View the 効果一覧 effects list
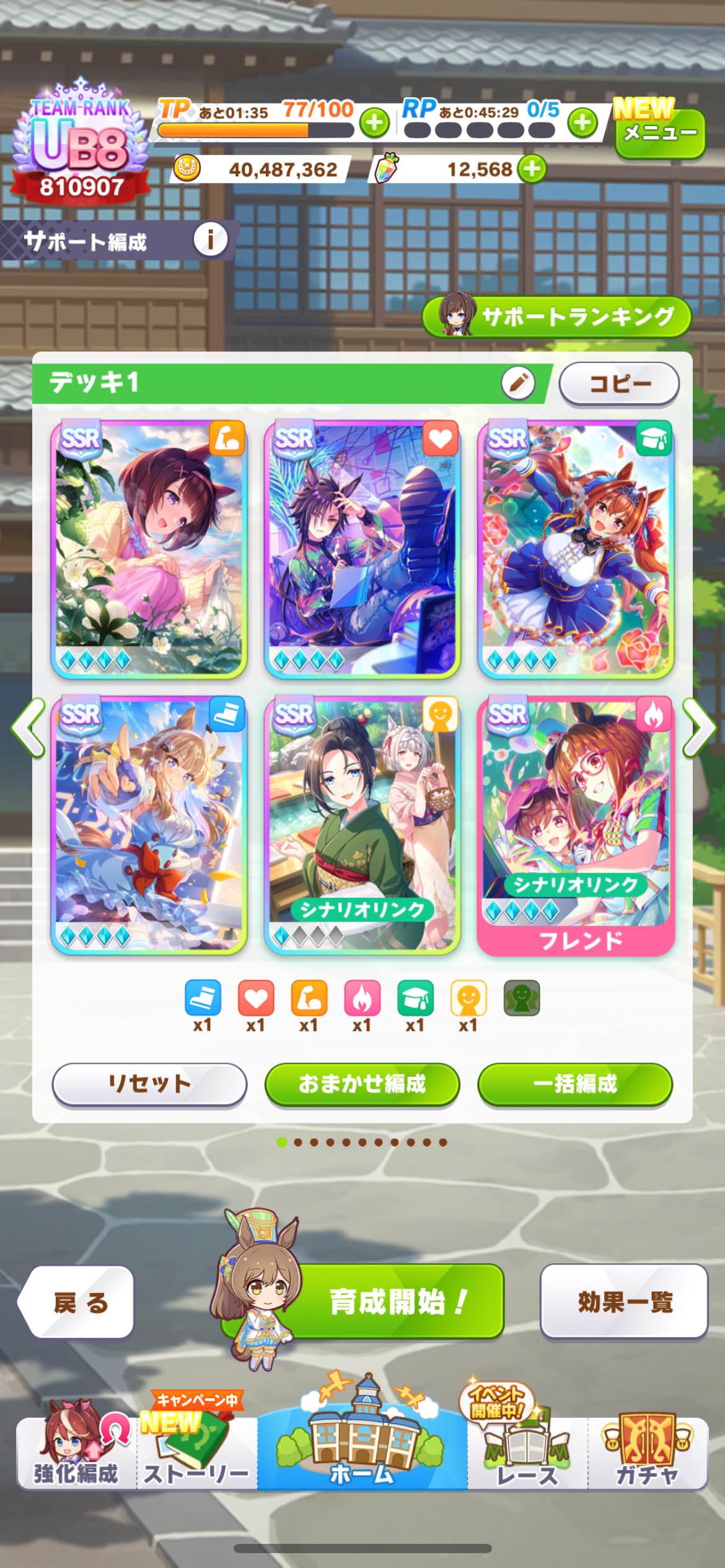 click(x=624, y=1300)
